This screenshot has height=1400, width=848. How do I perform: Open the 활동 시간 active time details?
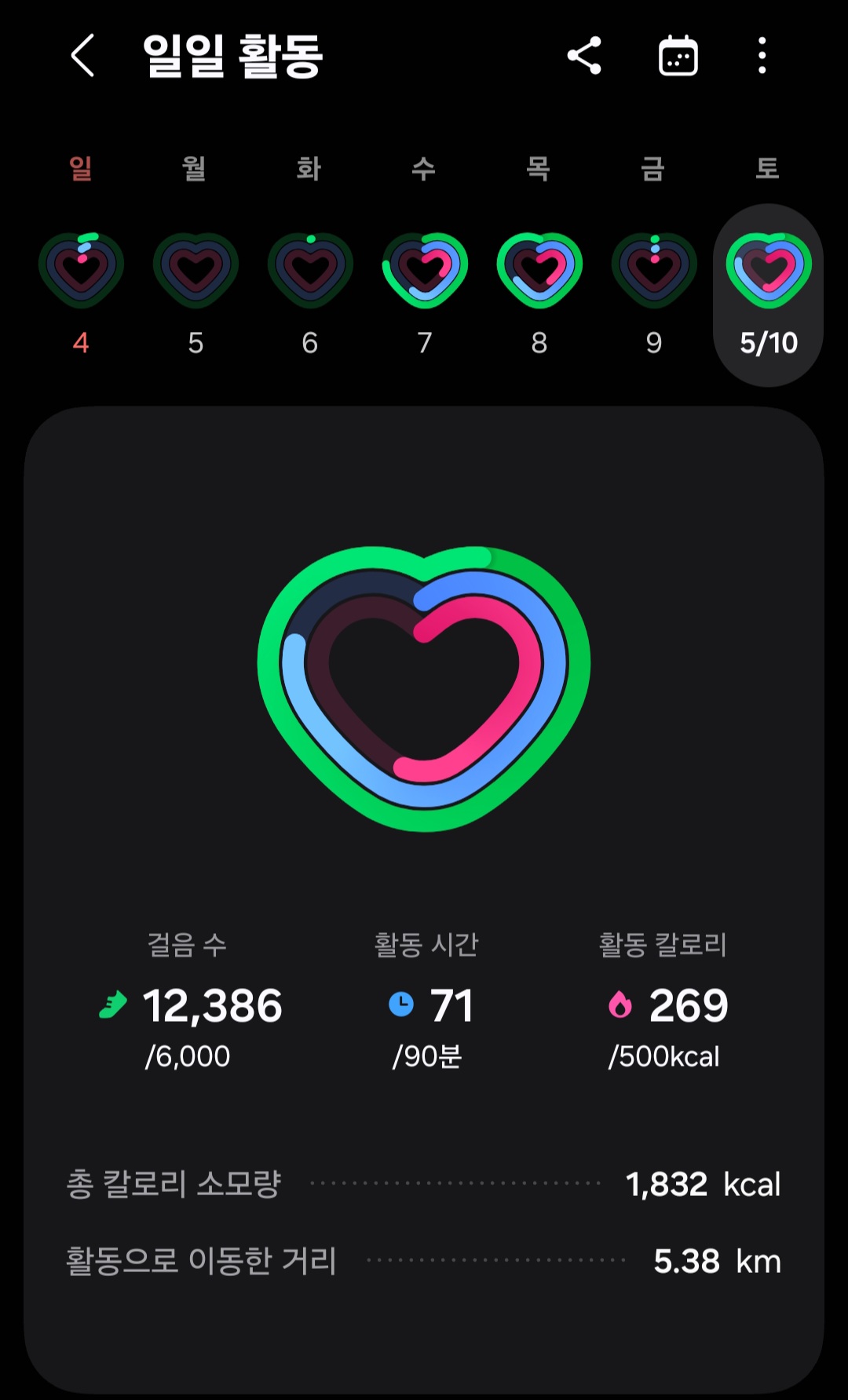pyautogui.click(x=427, y=1004)
